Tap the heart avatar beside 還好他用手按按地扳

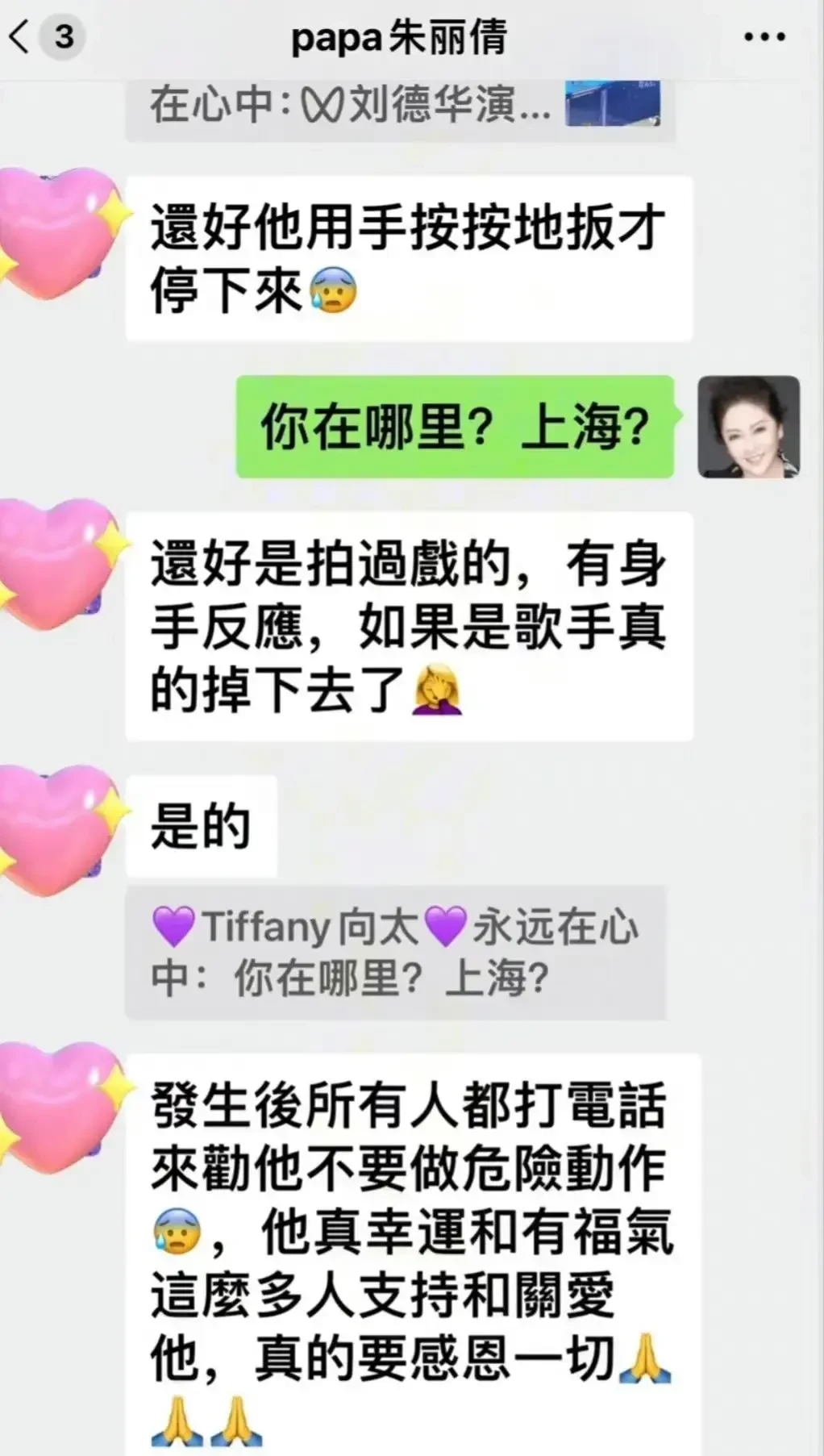click(56, 234)
